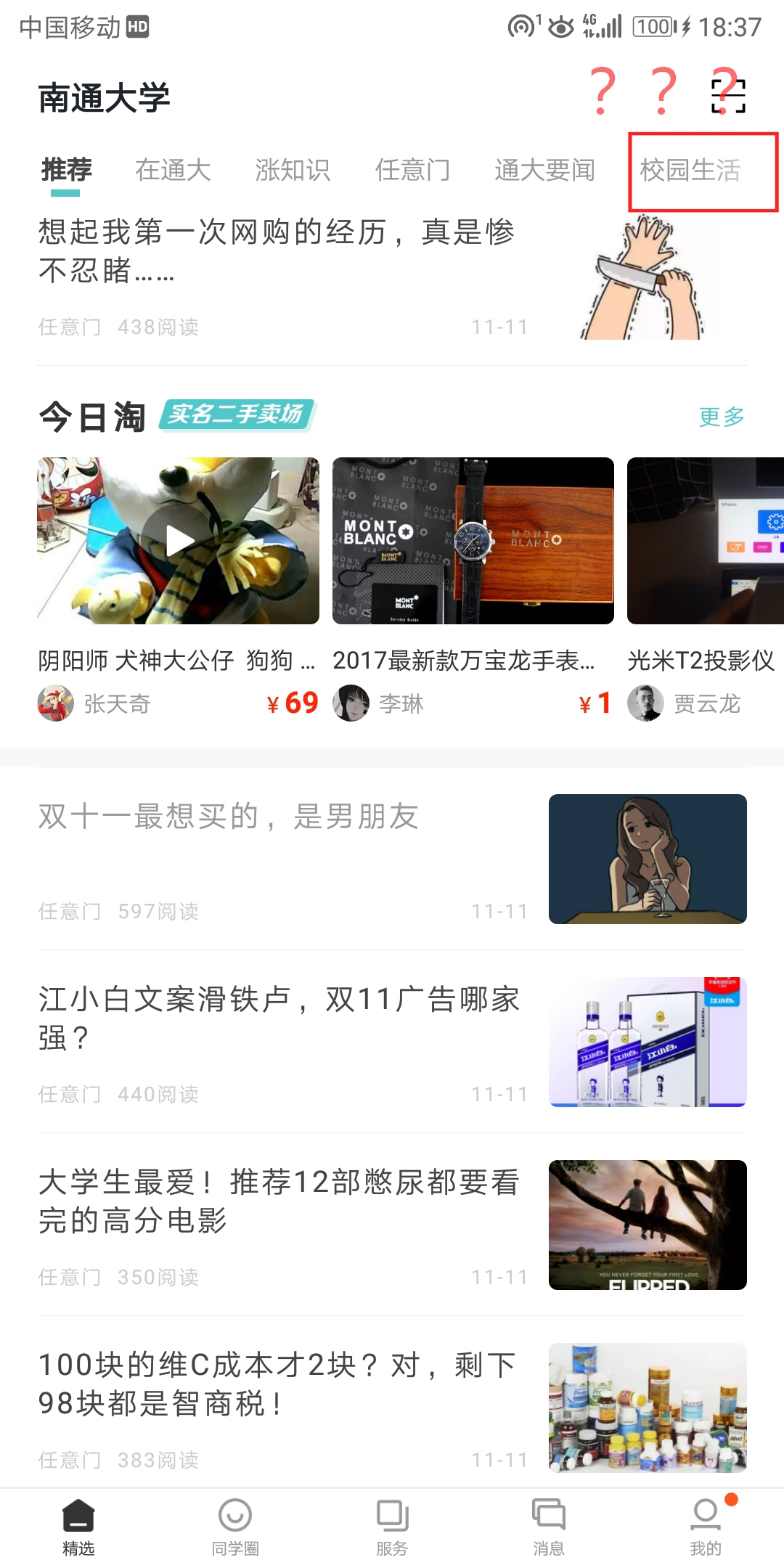Screen dimensions: 784x1568
Task: Open article 想起我第一次网购的经历
Action: coord(277,251)
